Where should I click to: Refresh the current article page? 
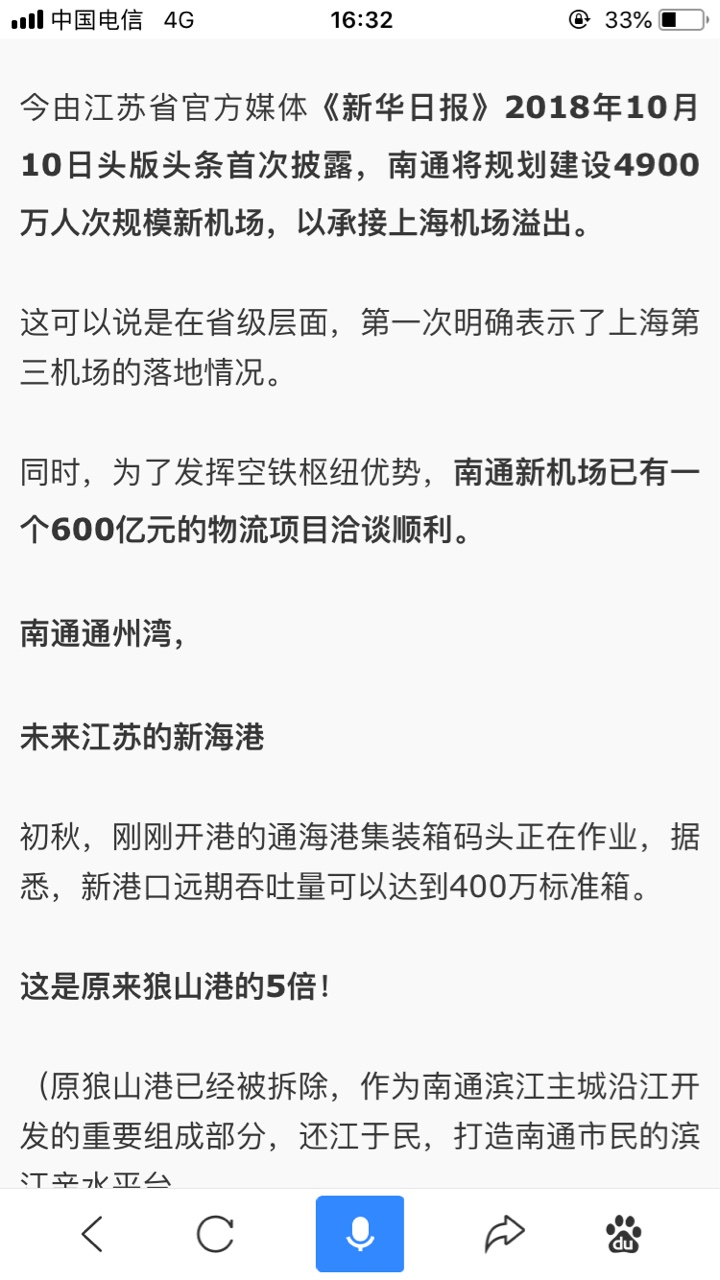[215, 1234]
